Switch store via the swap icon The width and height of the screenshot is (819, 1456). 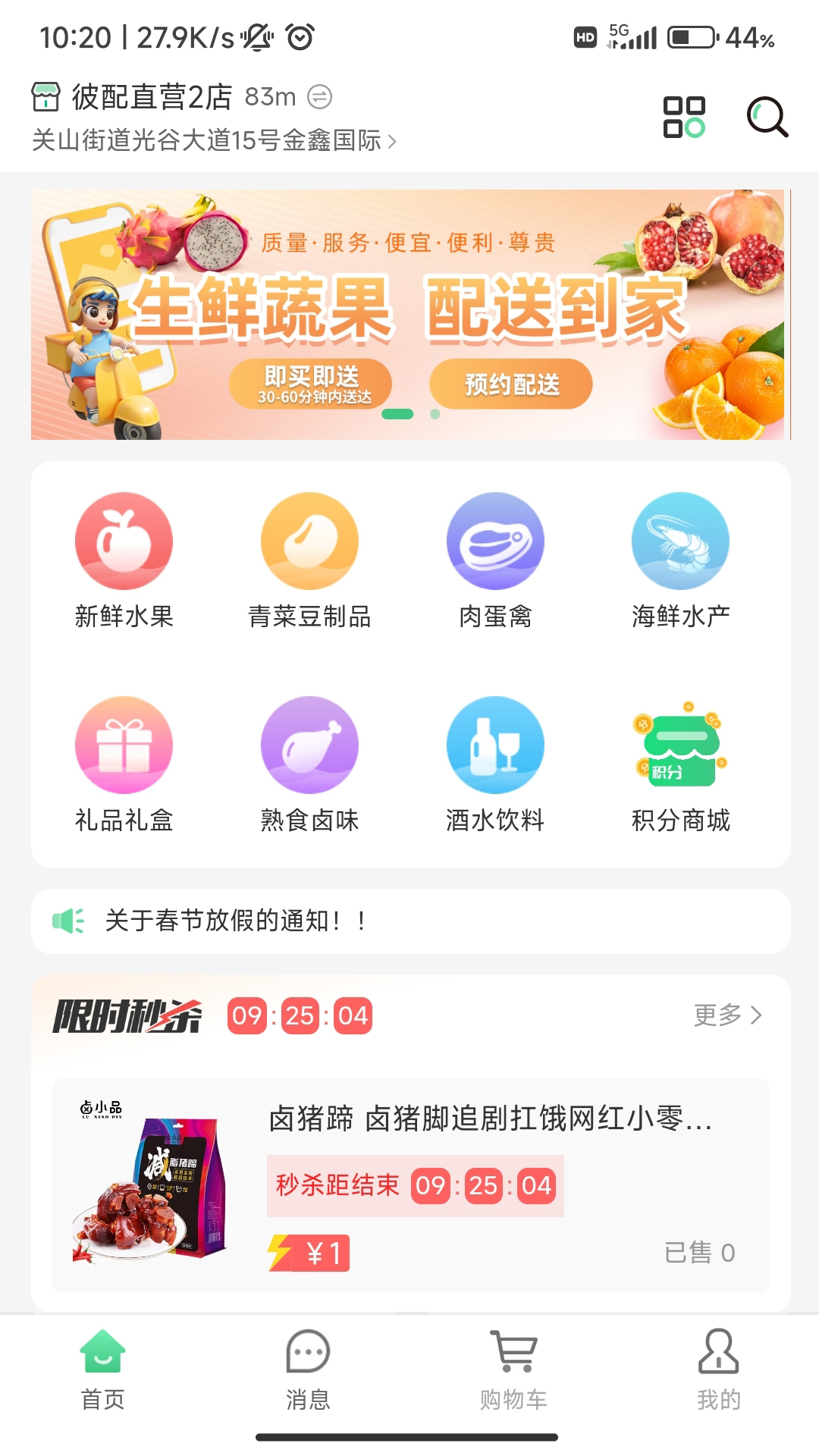point(319,97)
